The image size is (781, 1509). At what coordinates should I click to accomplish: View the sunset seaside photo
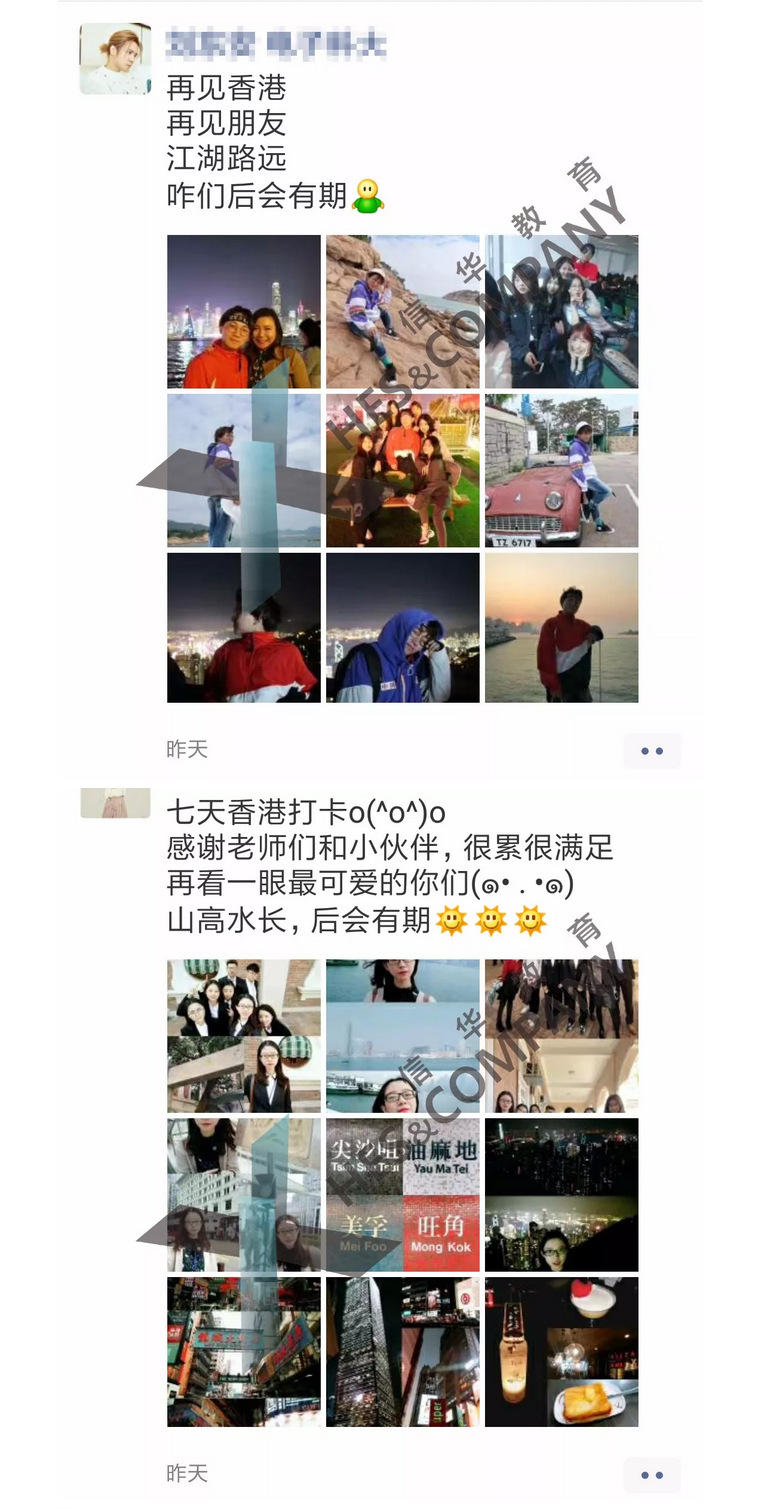(561, 628)
